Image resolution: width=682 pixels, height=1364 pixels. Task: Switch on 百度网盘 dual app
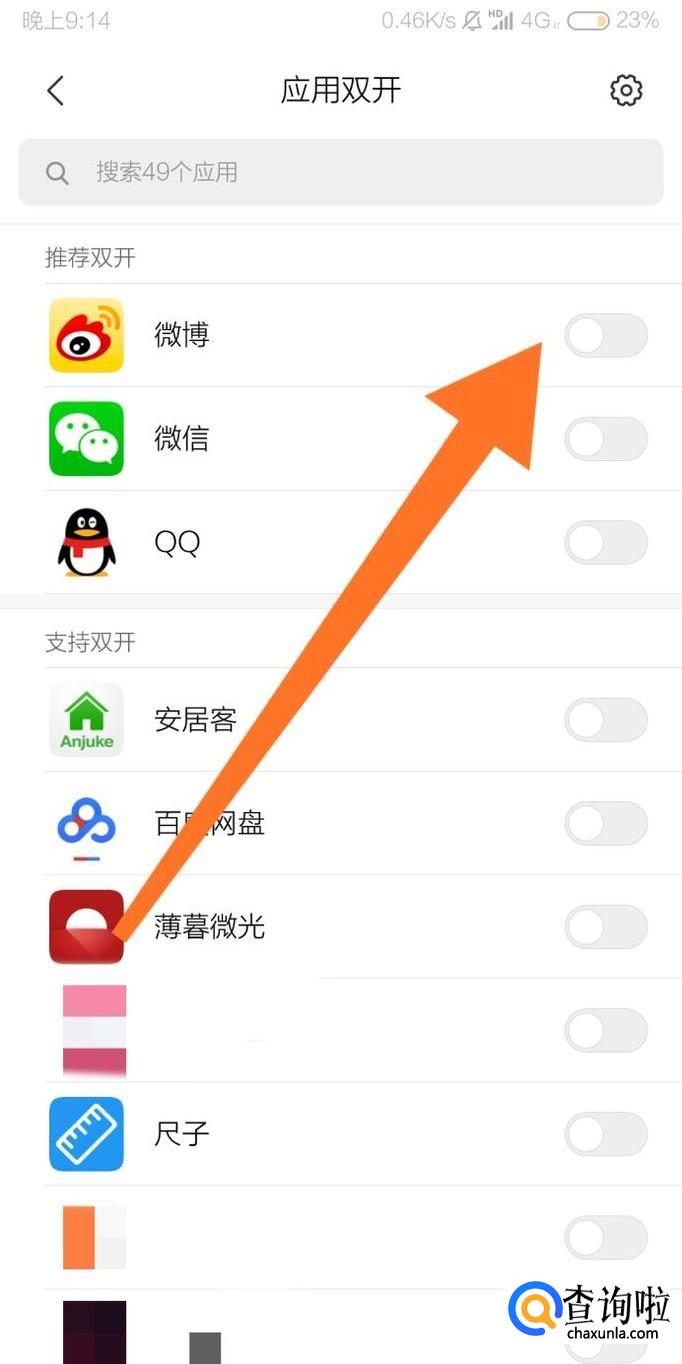[x=606, y=824]
